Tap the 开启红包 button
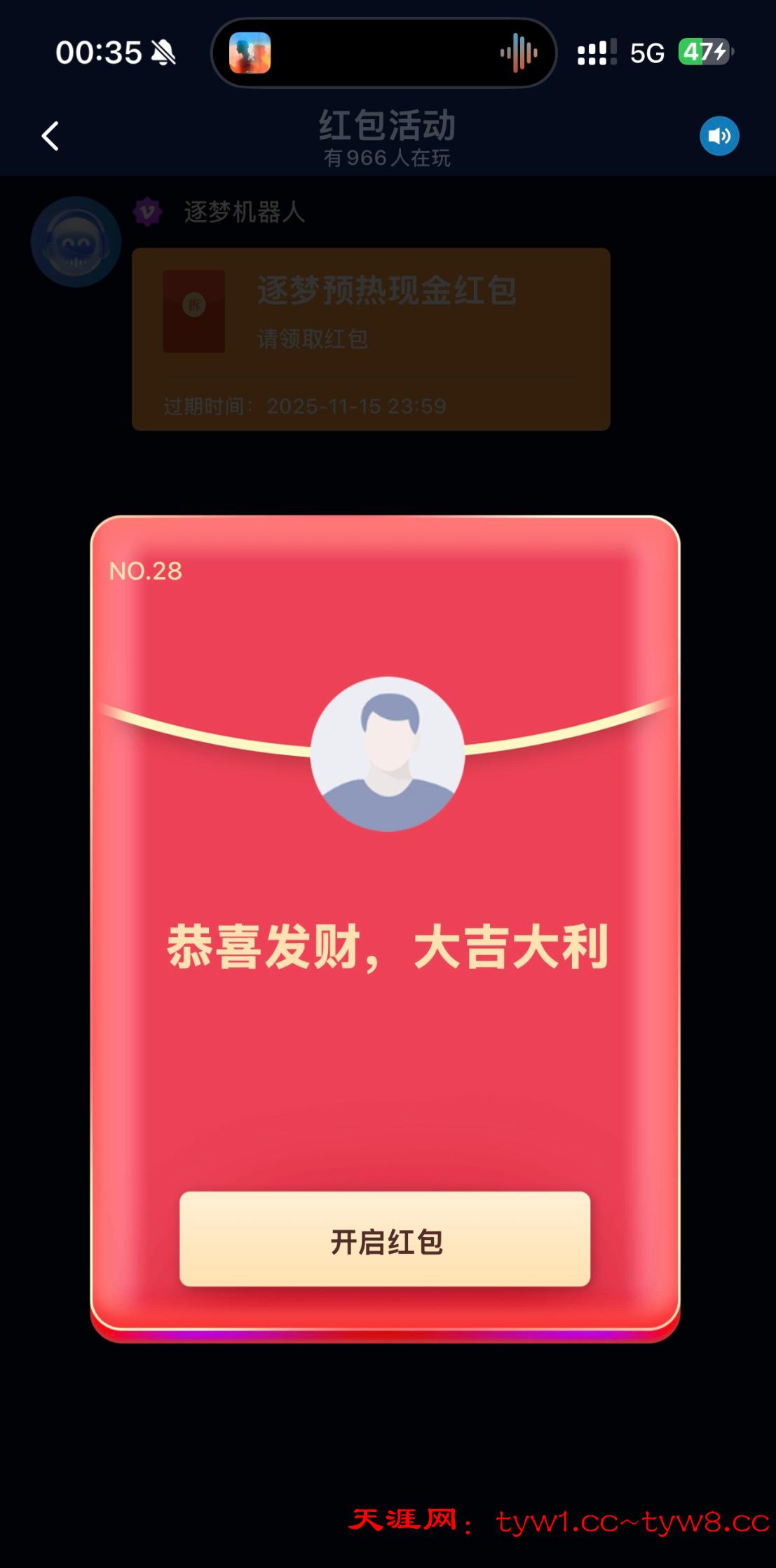Viewport: 776px width, 1568px height. [385, 1239]
